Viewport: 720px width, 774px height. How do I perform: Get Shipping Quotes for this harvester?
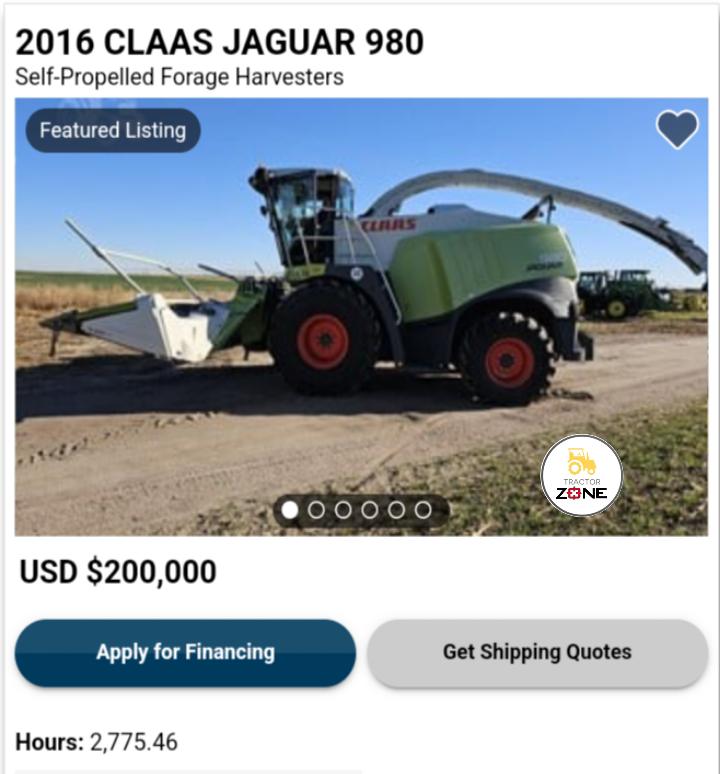click(x=537, y=652)
